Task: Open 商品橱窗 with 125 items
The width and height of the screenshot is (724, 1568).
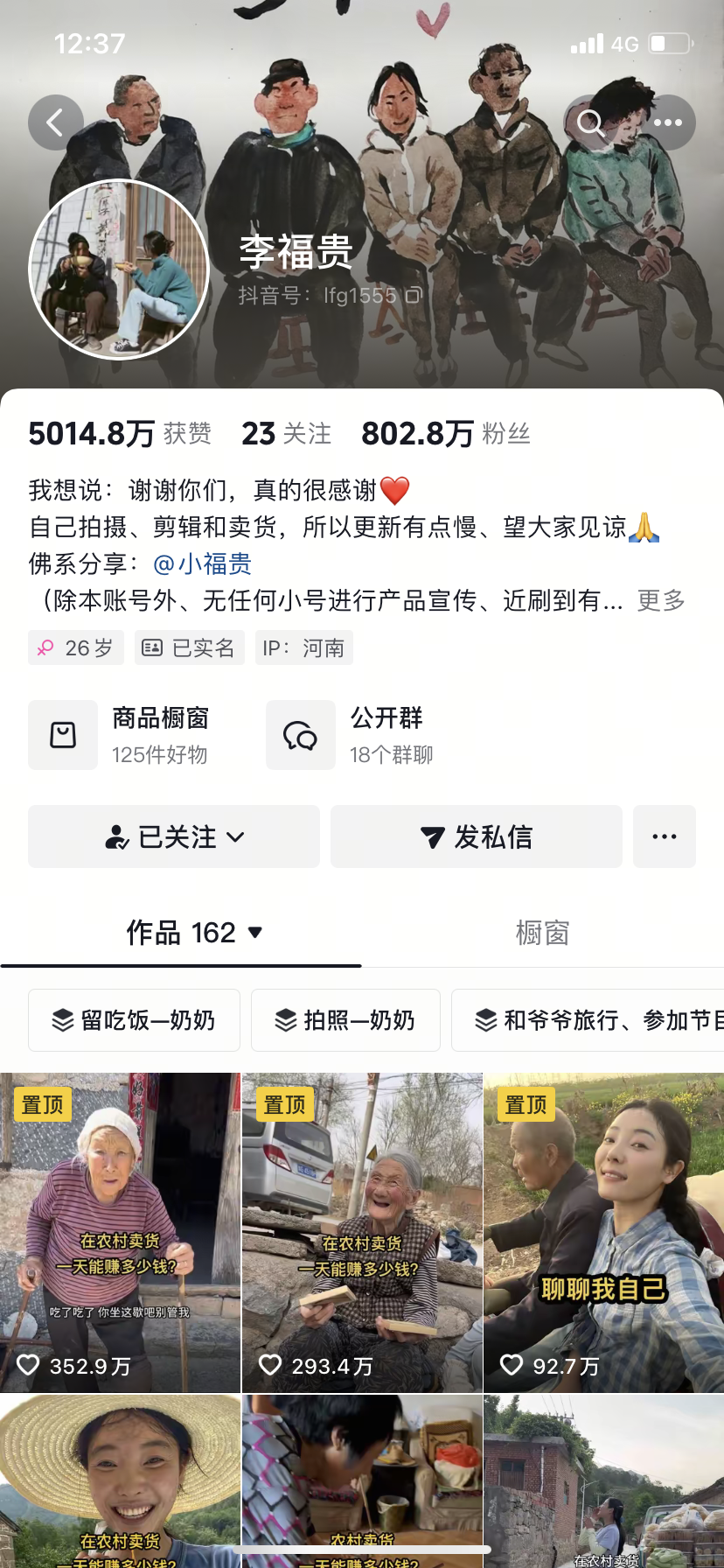Action: point(121,735)
